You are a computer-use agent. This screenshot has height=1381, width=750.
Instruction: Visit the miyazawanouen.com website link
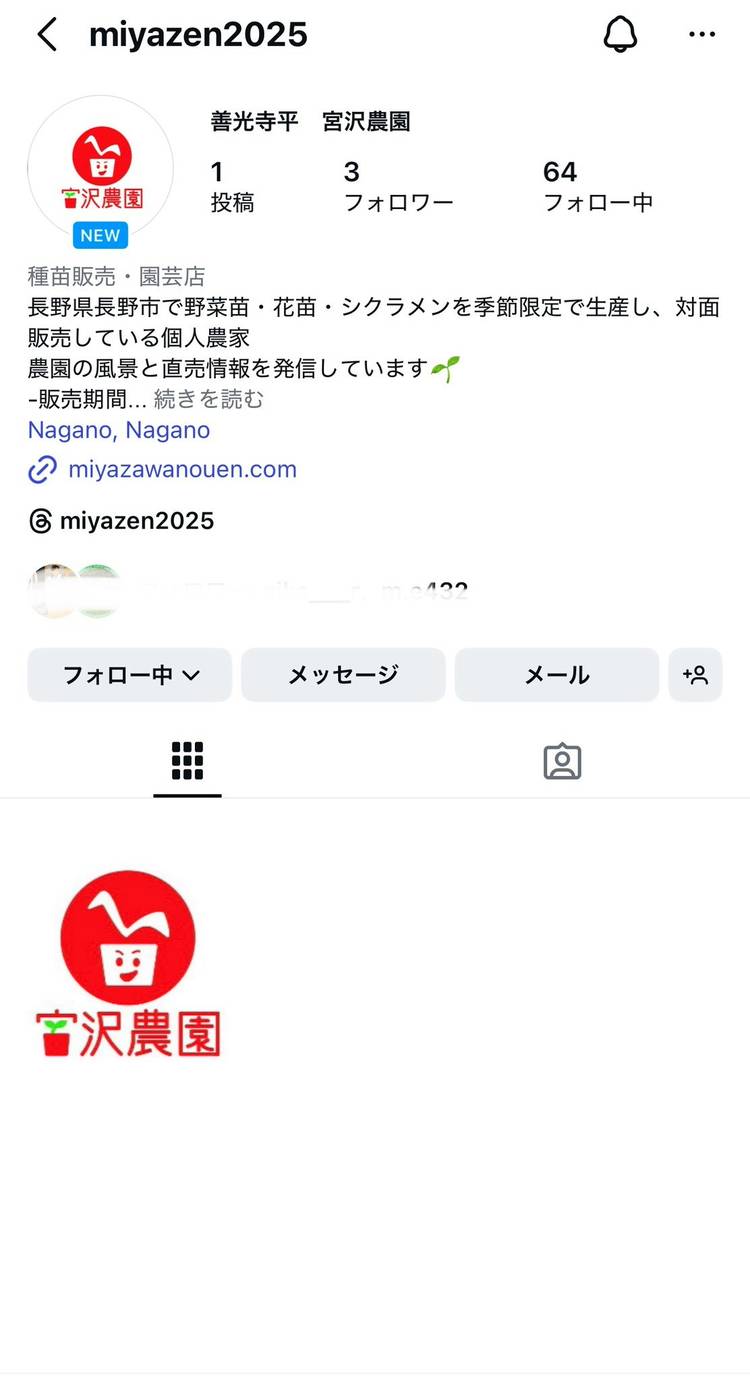tap(182, 469)
